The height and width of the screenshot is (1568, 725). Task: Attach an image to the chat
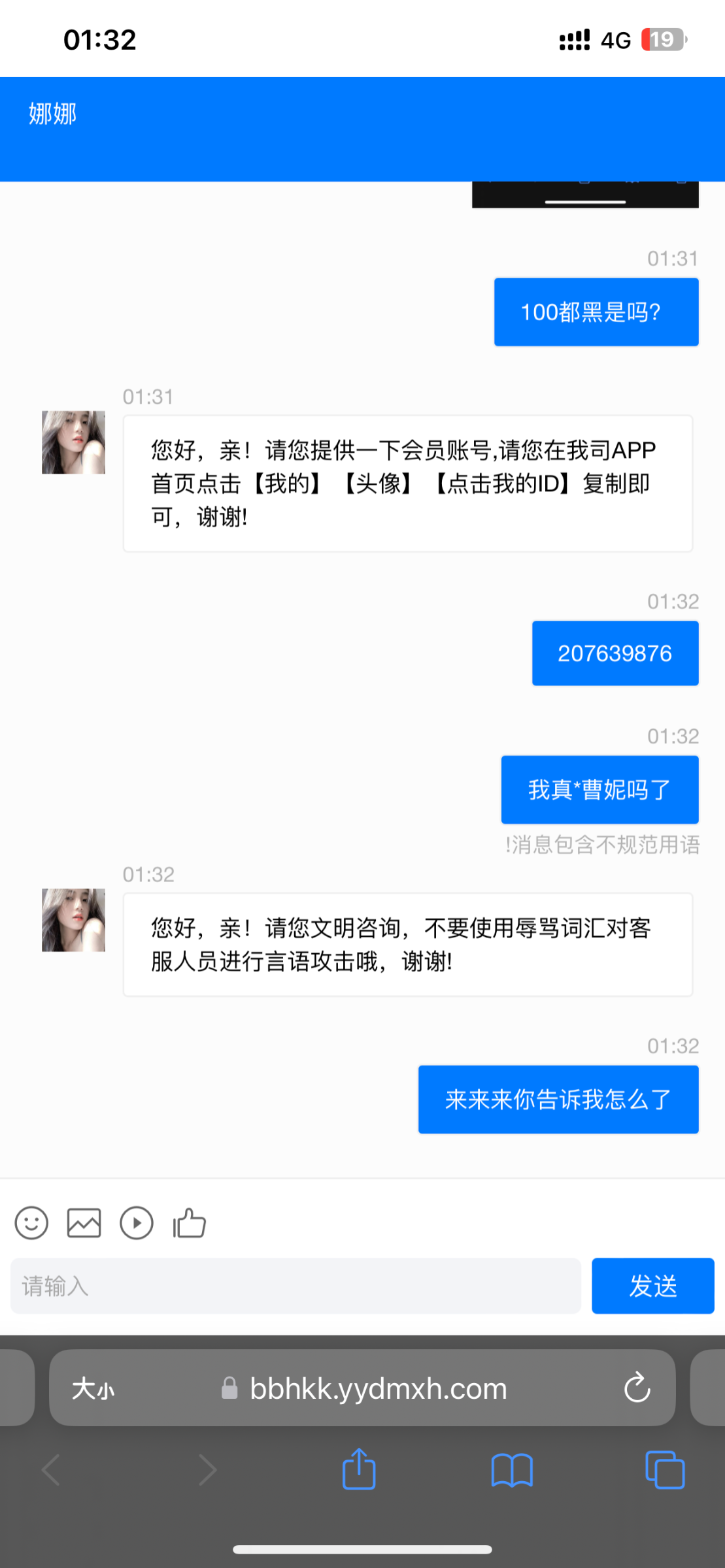coord(84,1222)
